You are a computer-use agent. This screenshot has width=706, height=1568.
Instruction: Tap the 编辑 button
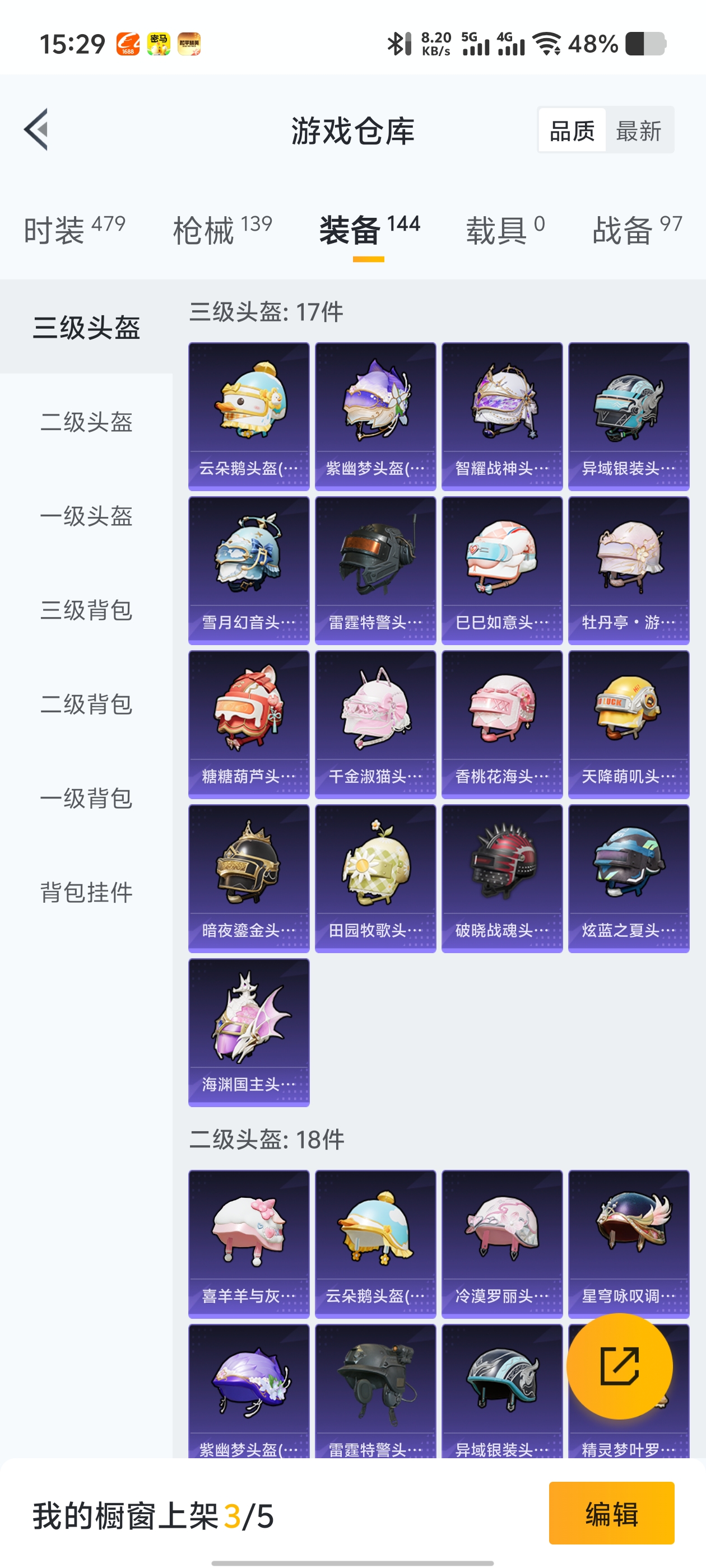pyautogui.click(x=611, y=1513)
